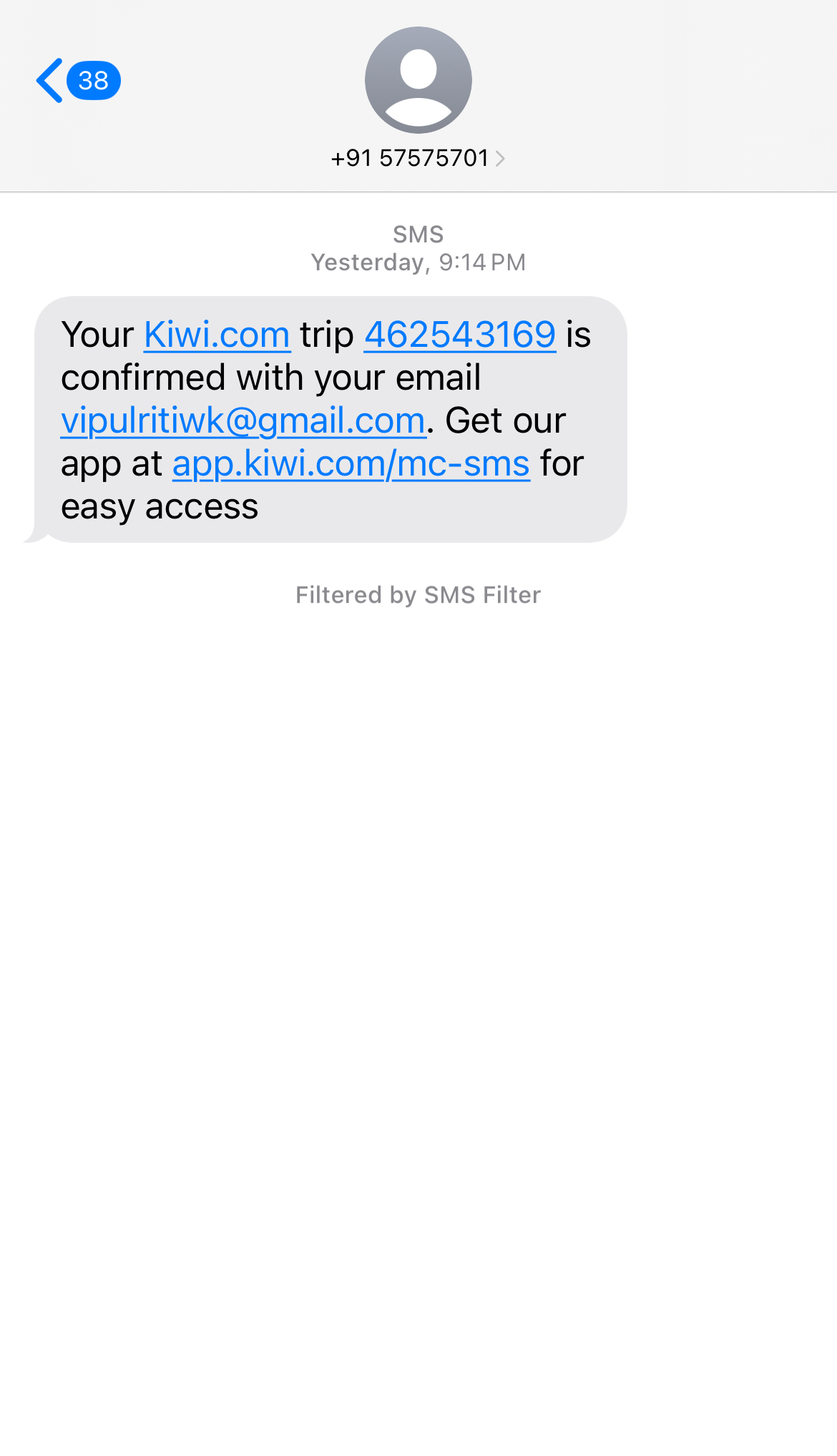
Task: Open the app.kiwi.com/mc-sms link
Action: pyautogui.click(x=351, y=463)
